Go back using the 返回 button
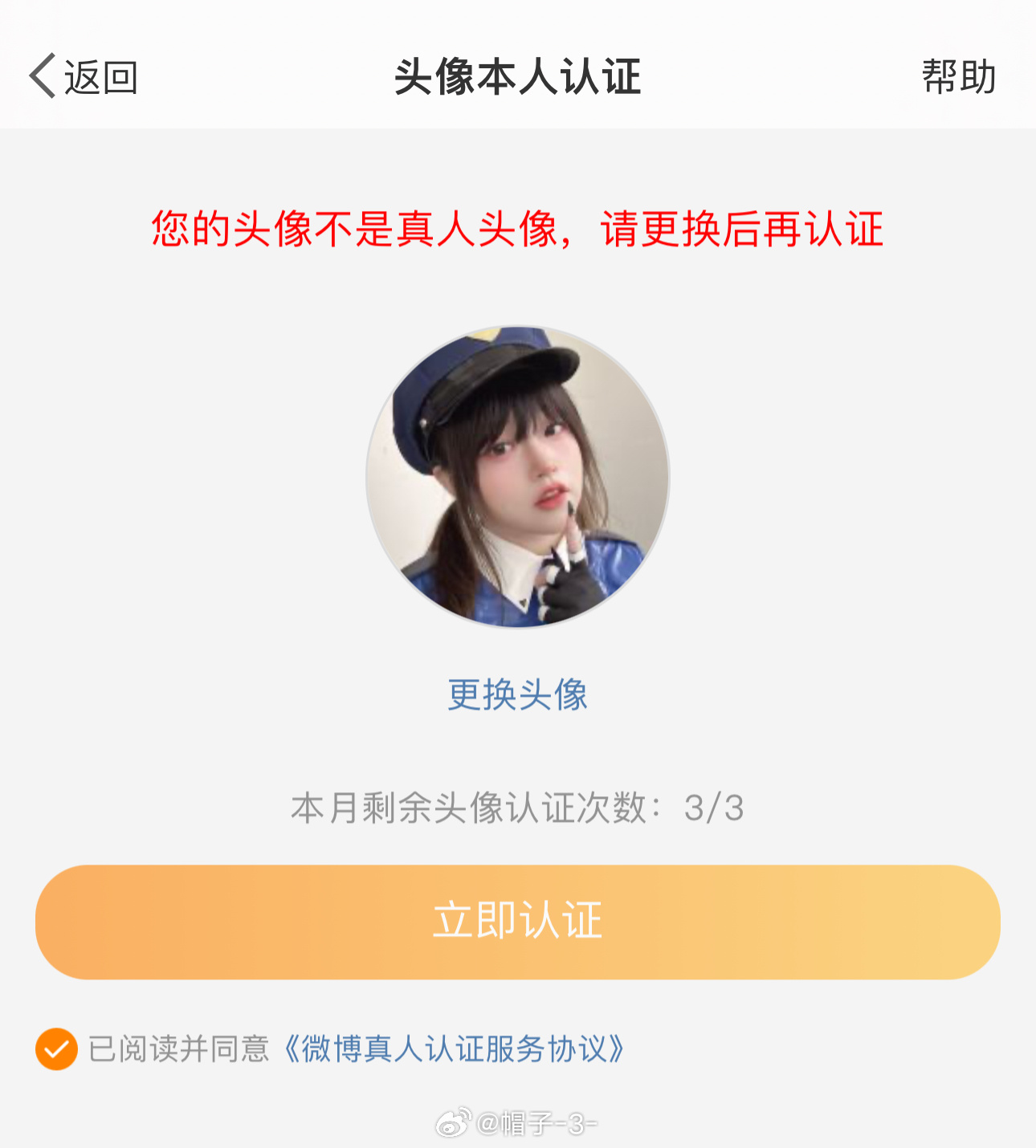1036x1148 pixels. tap(84, 77)
